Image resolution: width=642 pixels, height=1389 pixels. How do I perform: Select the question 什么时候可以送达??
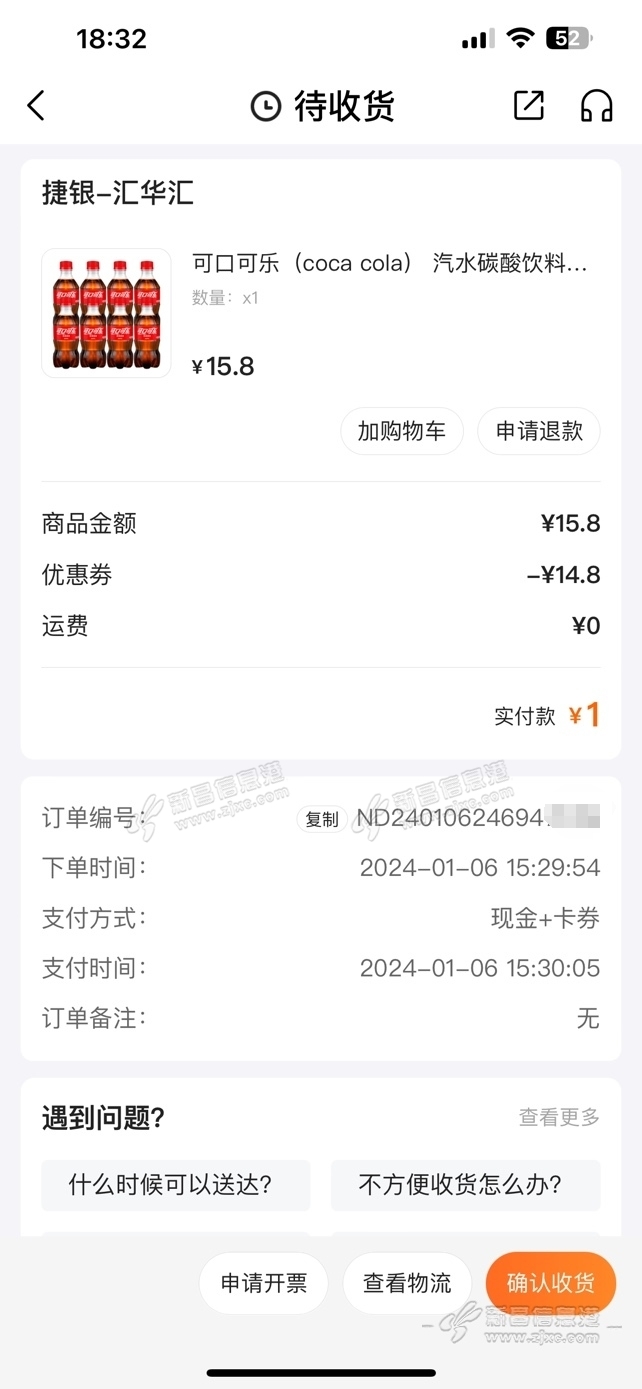[176, 1185]
